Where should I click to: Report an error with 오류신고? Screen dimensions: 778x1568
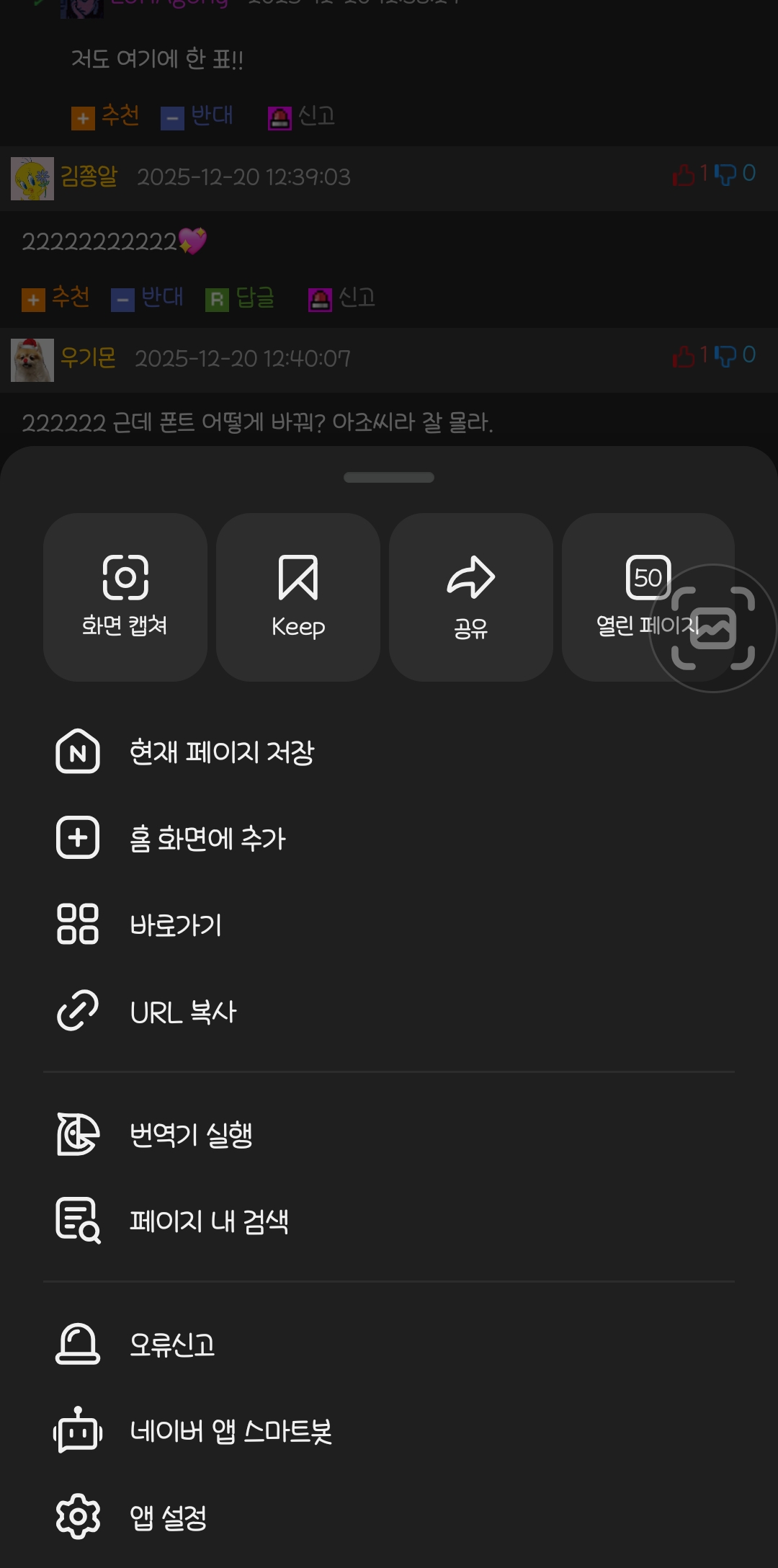[x=172, y=1344]
